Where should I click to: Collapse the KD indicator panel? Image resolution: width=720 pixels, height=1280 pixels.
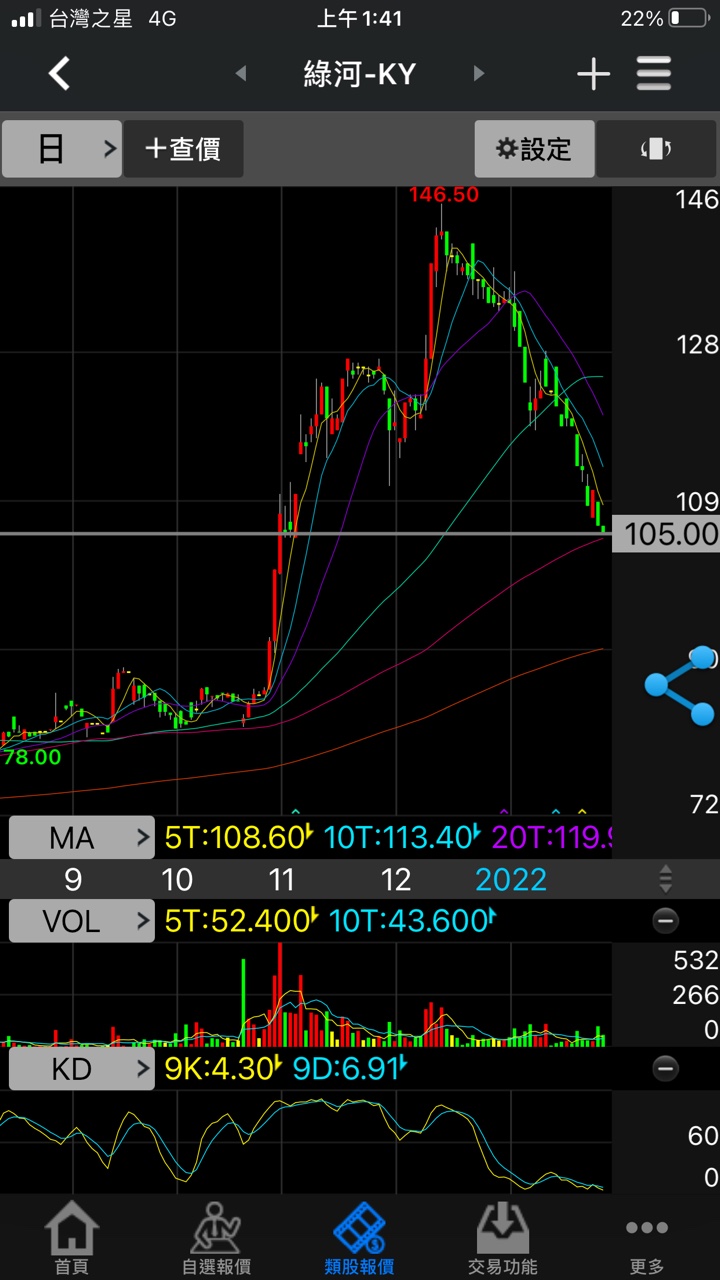(x=666, y=1069)
